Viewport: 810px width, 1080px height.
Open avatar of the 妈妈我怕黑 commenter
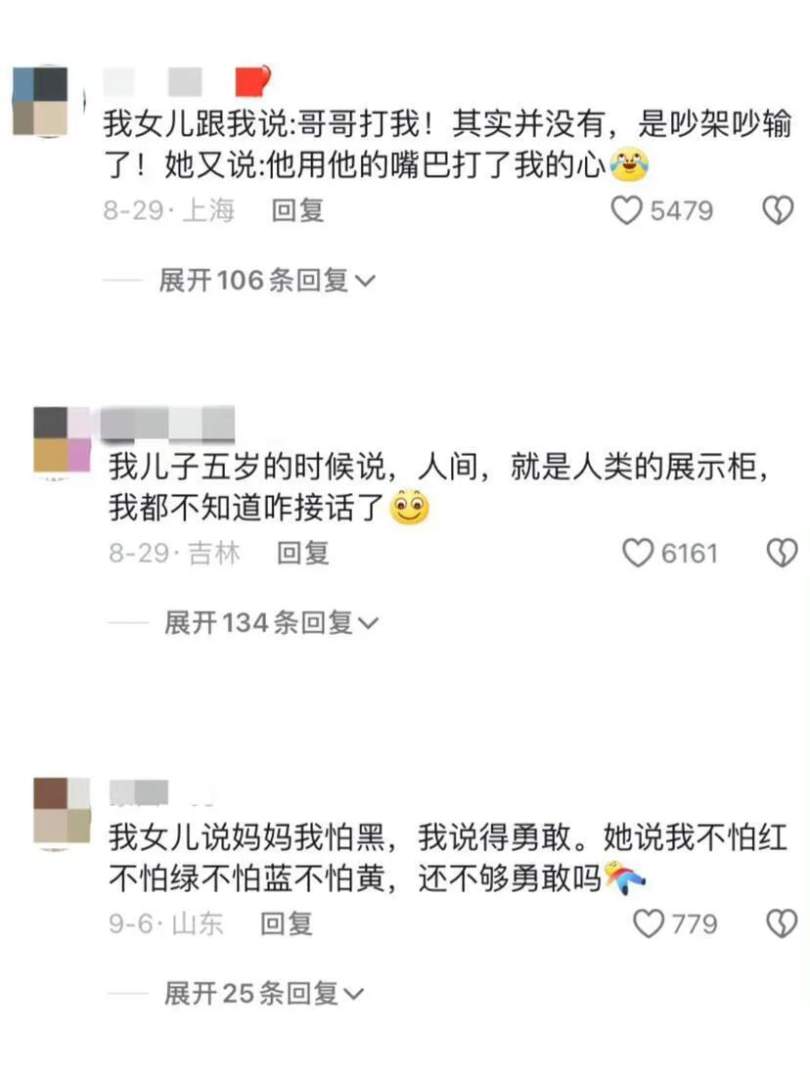pos(61,810)
